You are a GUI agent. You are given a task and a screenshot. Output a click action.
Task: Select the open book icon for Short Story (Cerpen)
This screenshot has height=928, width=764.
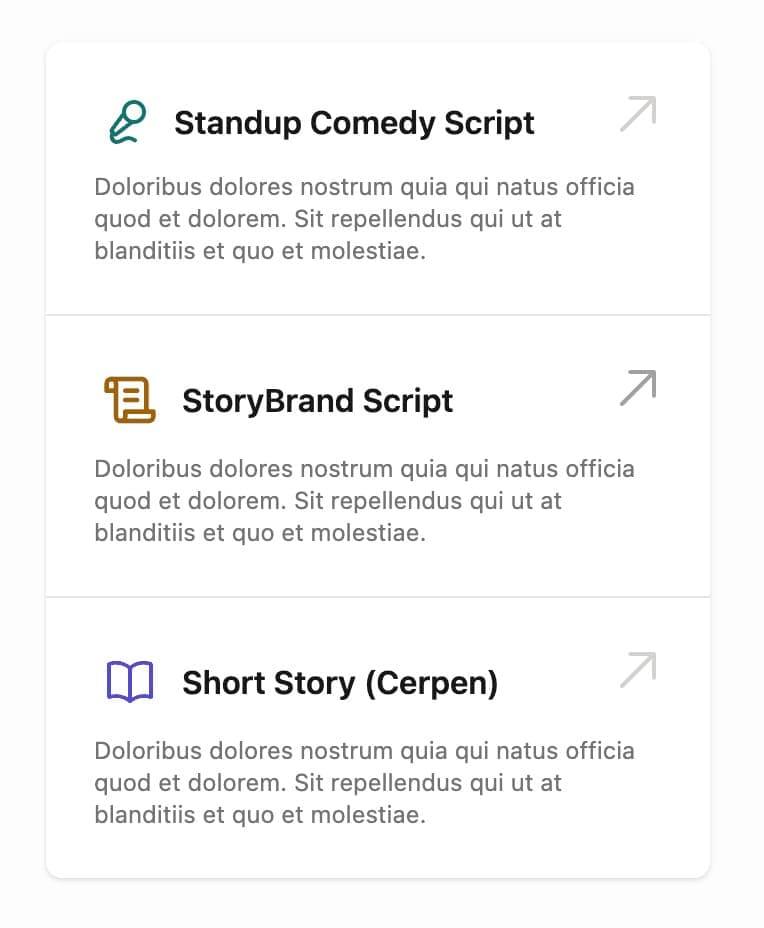[130, 681]
